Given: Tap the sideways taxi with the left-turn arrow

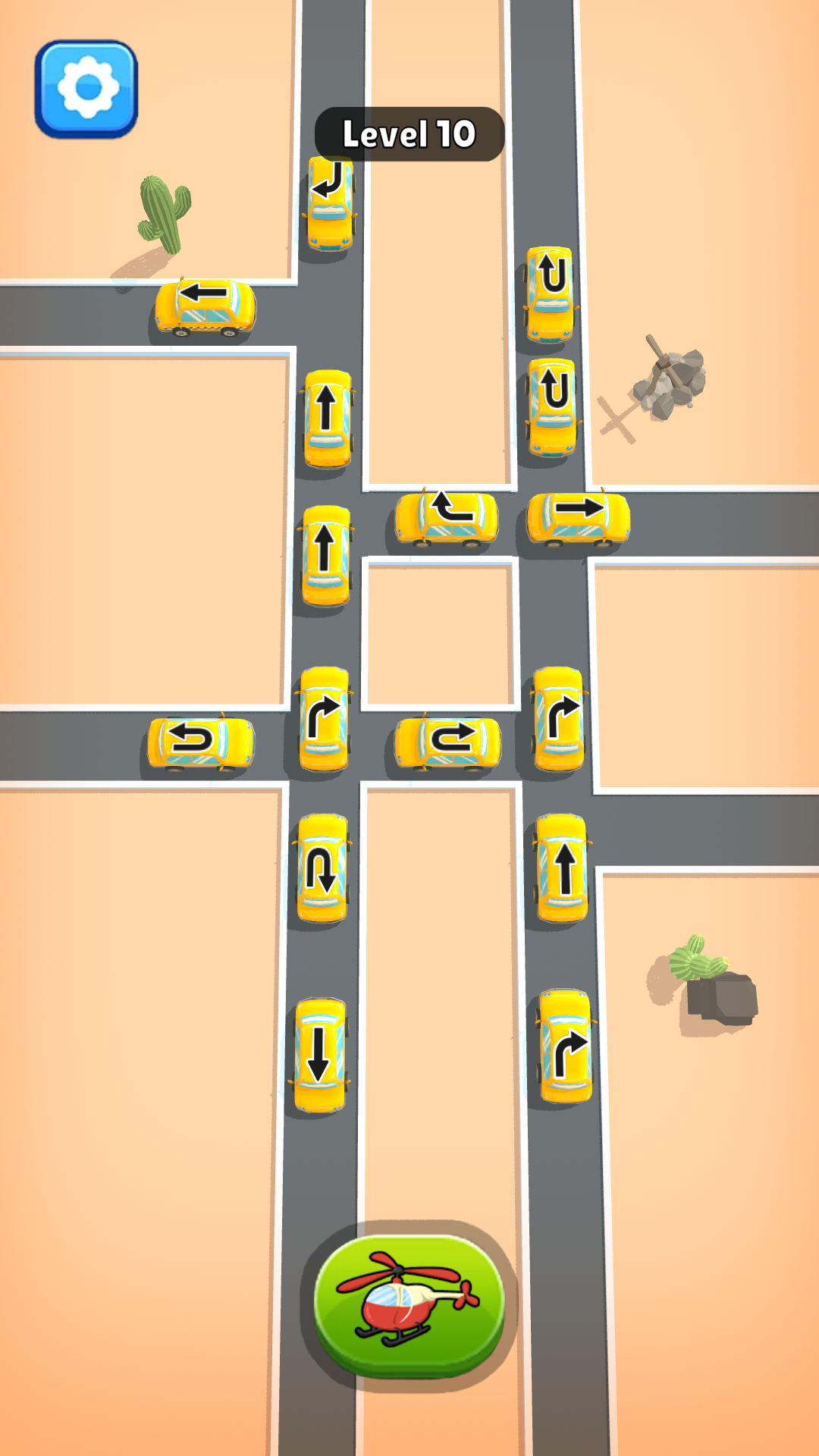Looking at the screenshot, I should coord(447,518).
